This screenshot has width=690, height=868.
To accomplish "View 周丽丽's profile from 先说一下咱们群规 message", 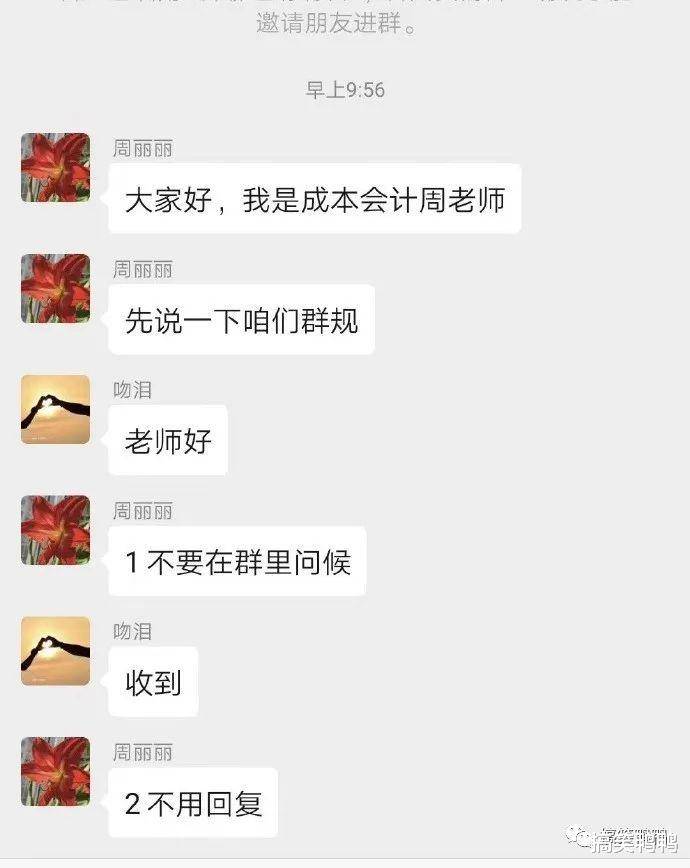I will tap(55, 289).
